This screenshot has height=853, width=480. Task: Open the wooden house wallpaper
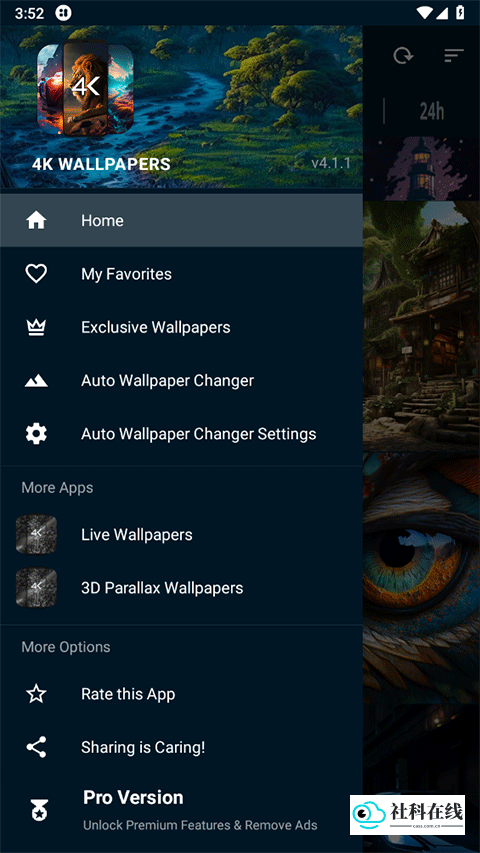(421, 326)
